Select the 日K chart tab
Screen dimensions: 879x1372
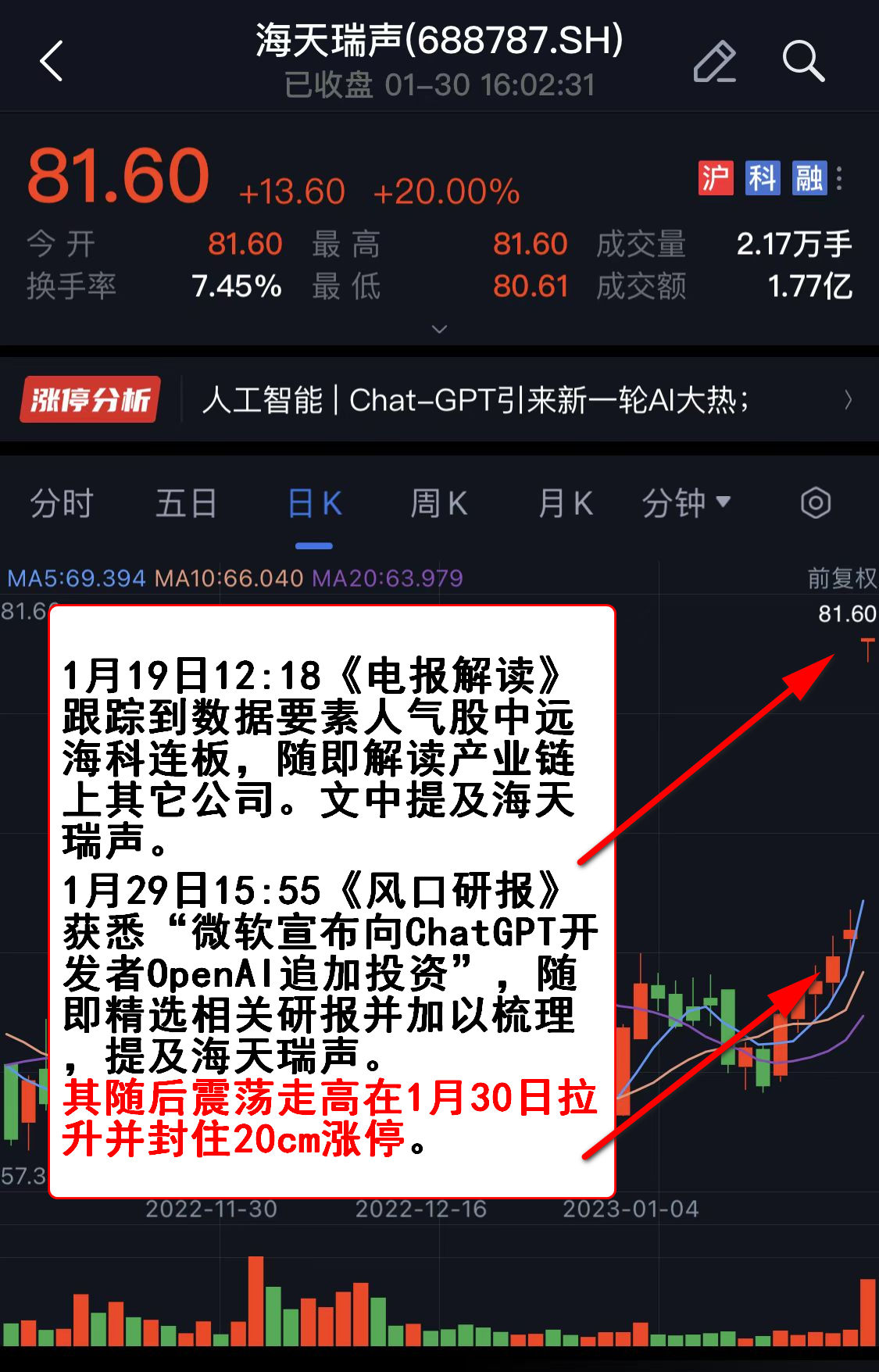click(314, 503)
